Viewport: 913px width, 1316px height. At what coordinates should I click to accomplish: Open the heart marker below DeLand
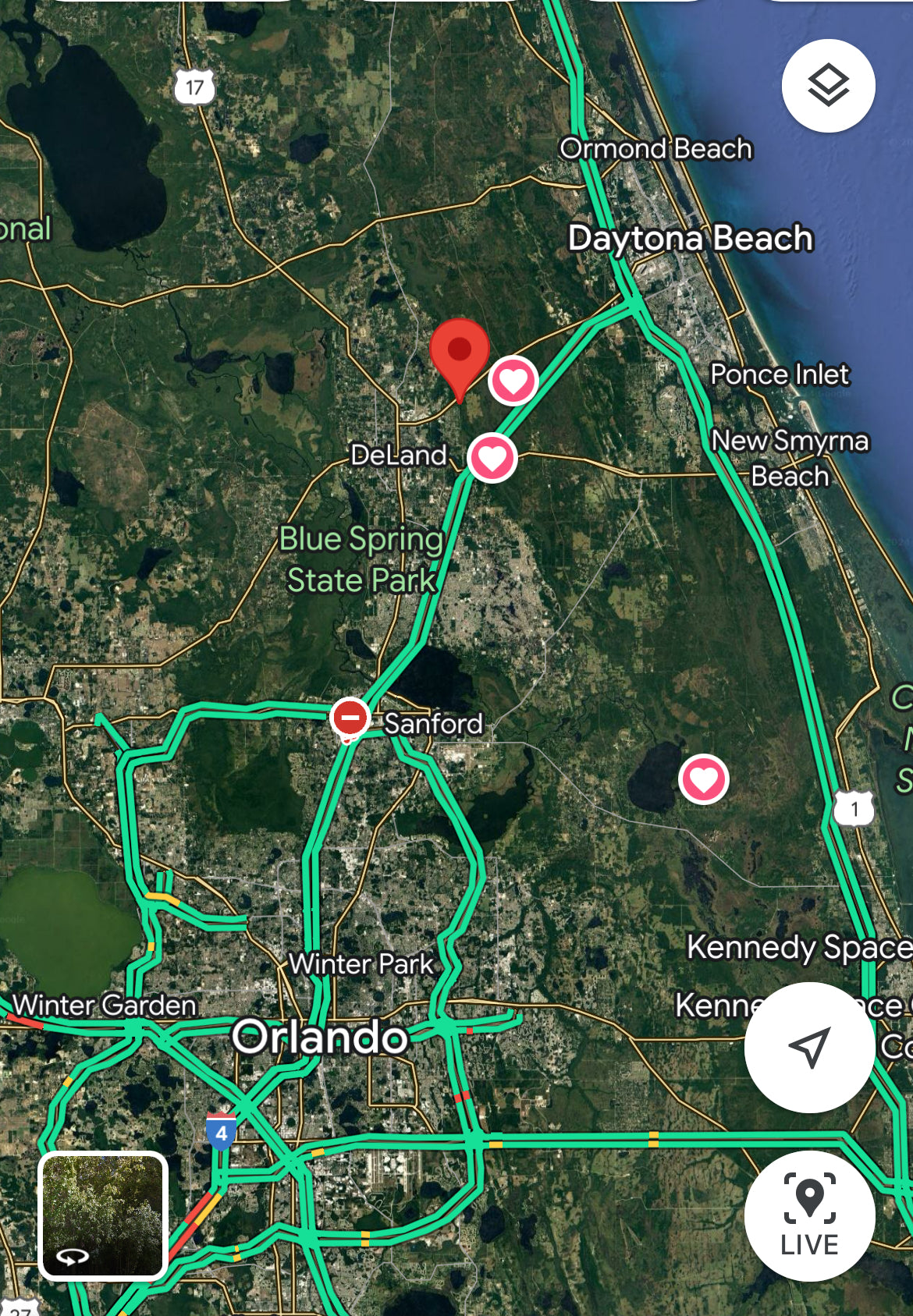(x=491, y=459)
